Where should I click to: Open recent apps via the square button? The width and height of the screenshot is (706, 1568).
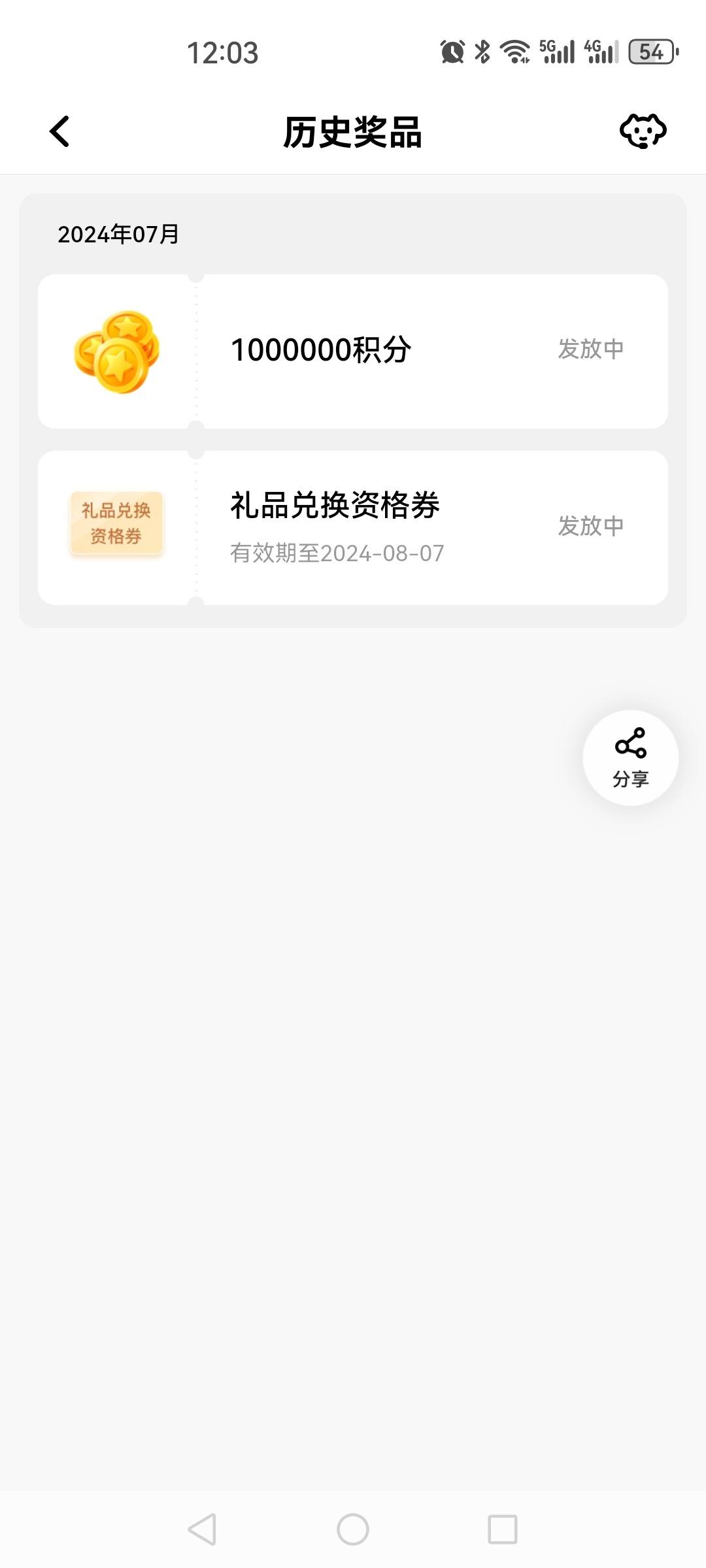(x=503, y=1529)
